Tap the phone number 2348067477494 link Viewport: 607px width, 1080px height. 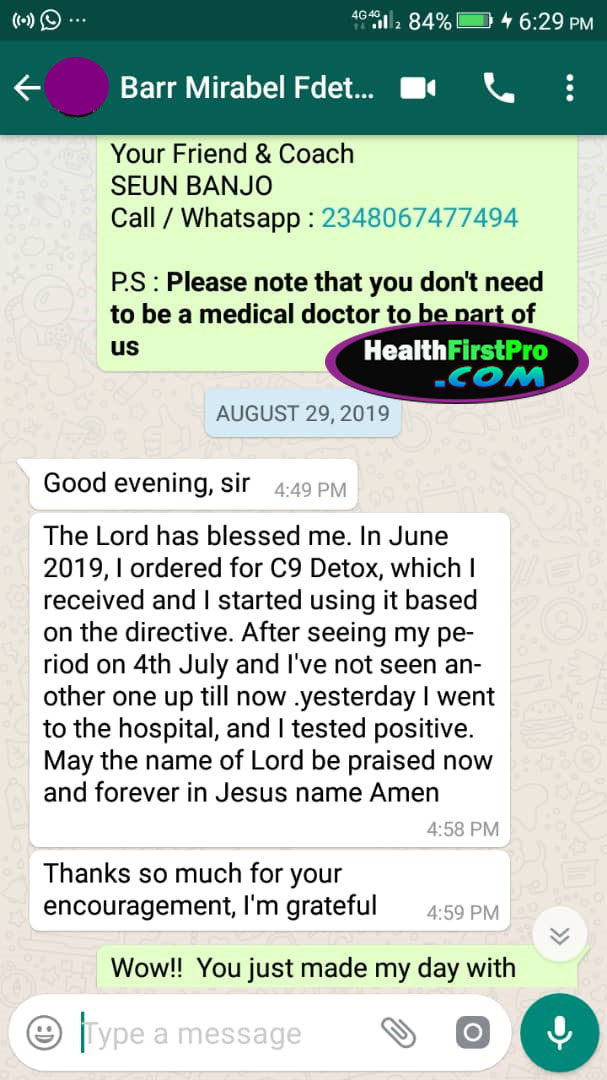420,218
